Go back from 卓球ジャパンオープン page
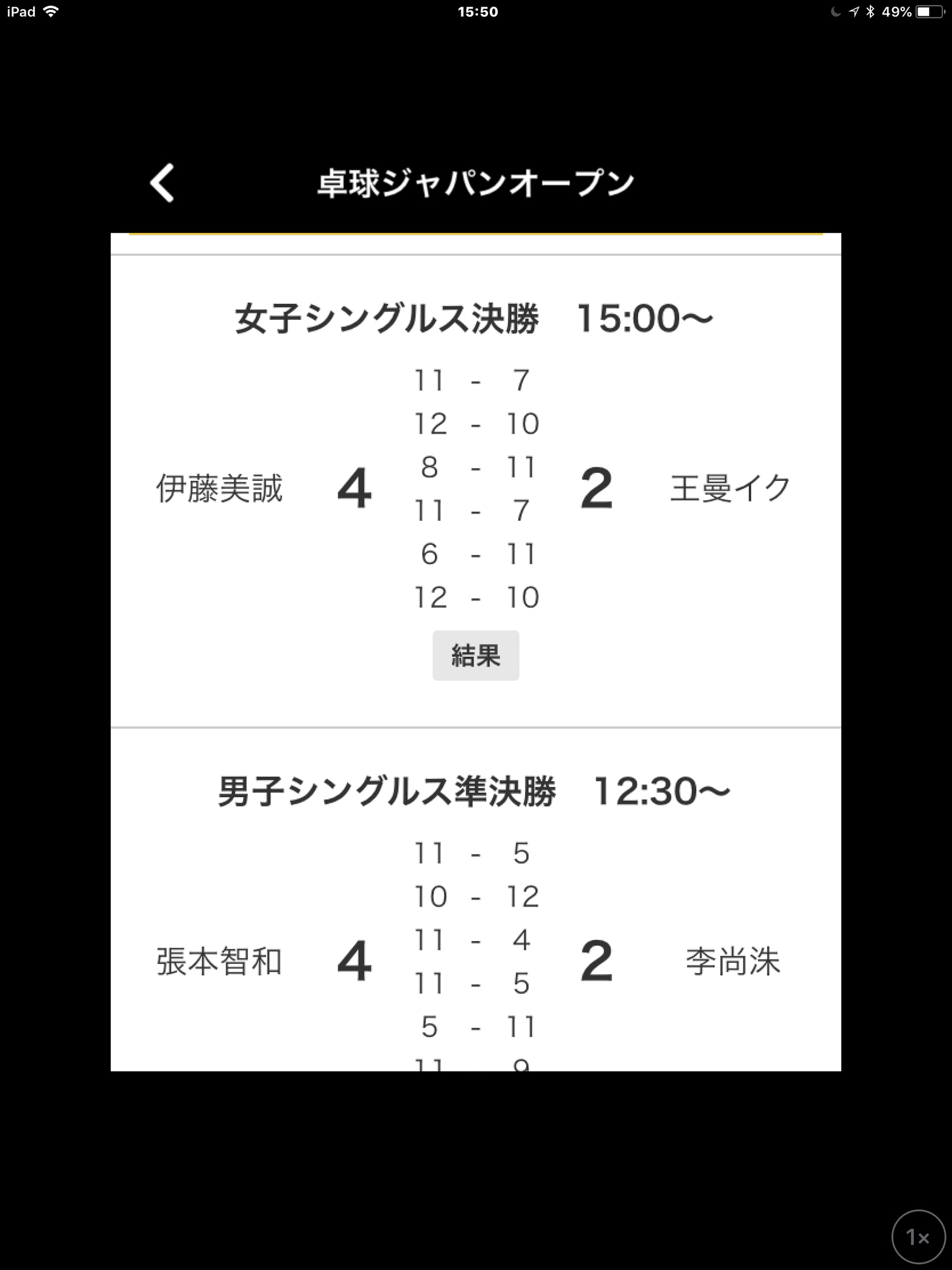Image resolution: width=952 pixels, height=1270 pixels. [x=162, y=182]
